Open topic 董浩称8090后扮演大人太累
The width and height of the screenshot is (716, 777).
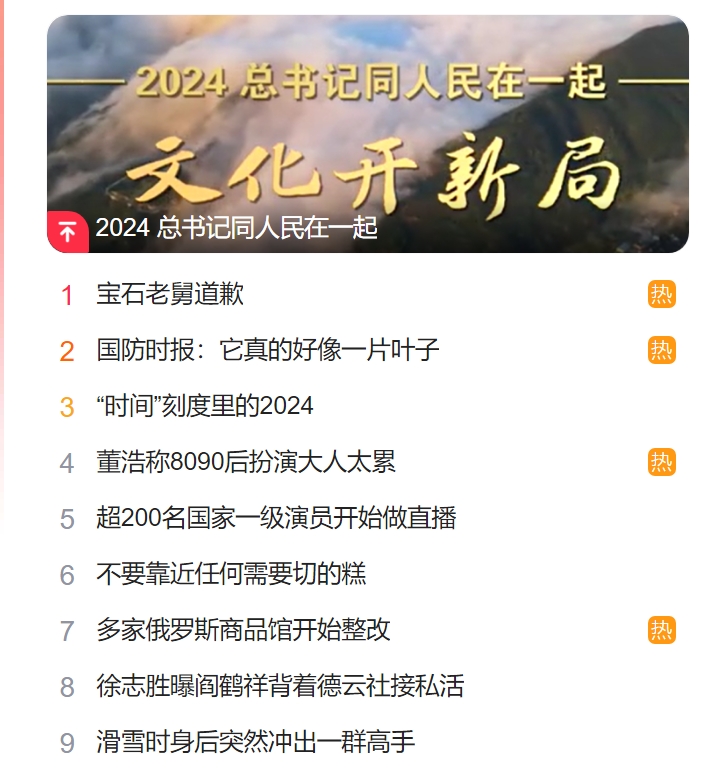(x=246, y=462)
